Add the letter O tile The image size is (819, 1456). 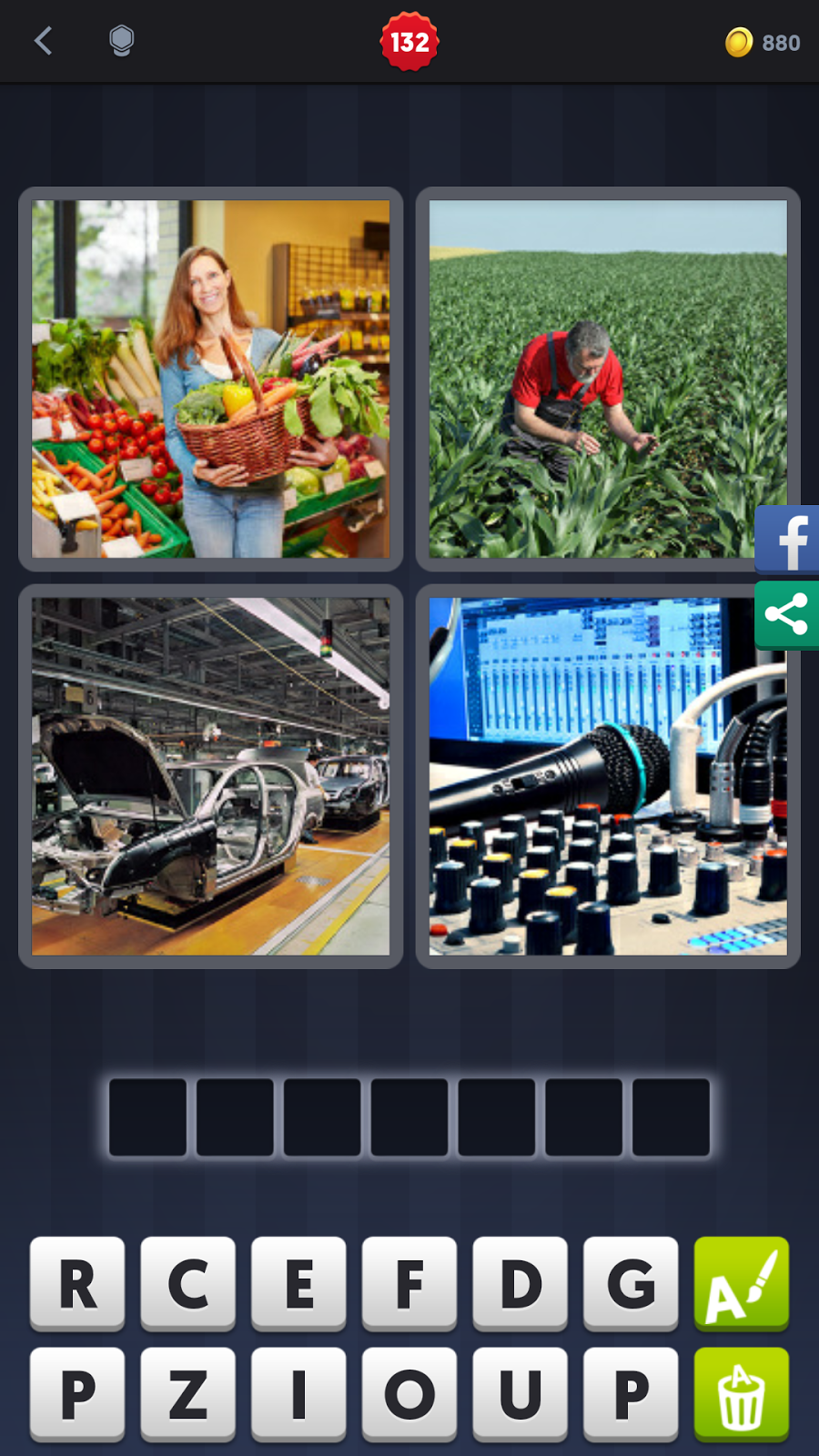pos(409,1394)
